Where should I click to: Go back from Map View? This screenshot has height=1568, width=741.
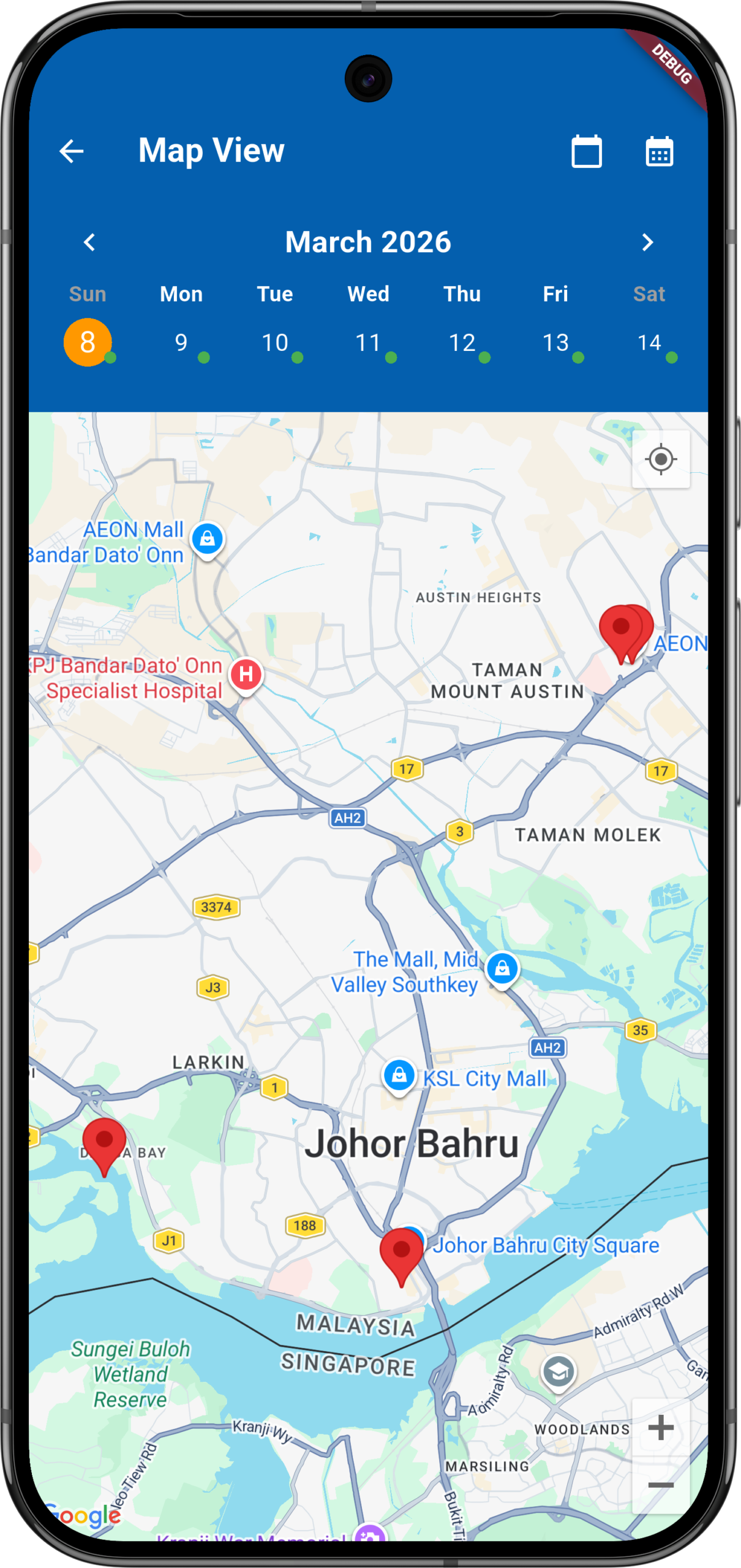[72, 151]
